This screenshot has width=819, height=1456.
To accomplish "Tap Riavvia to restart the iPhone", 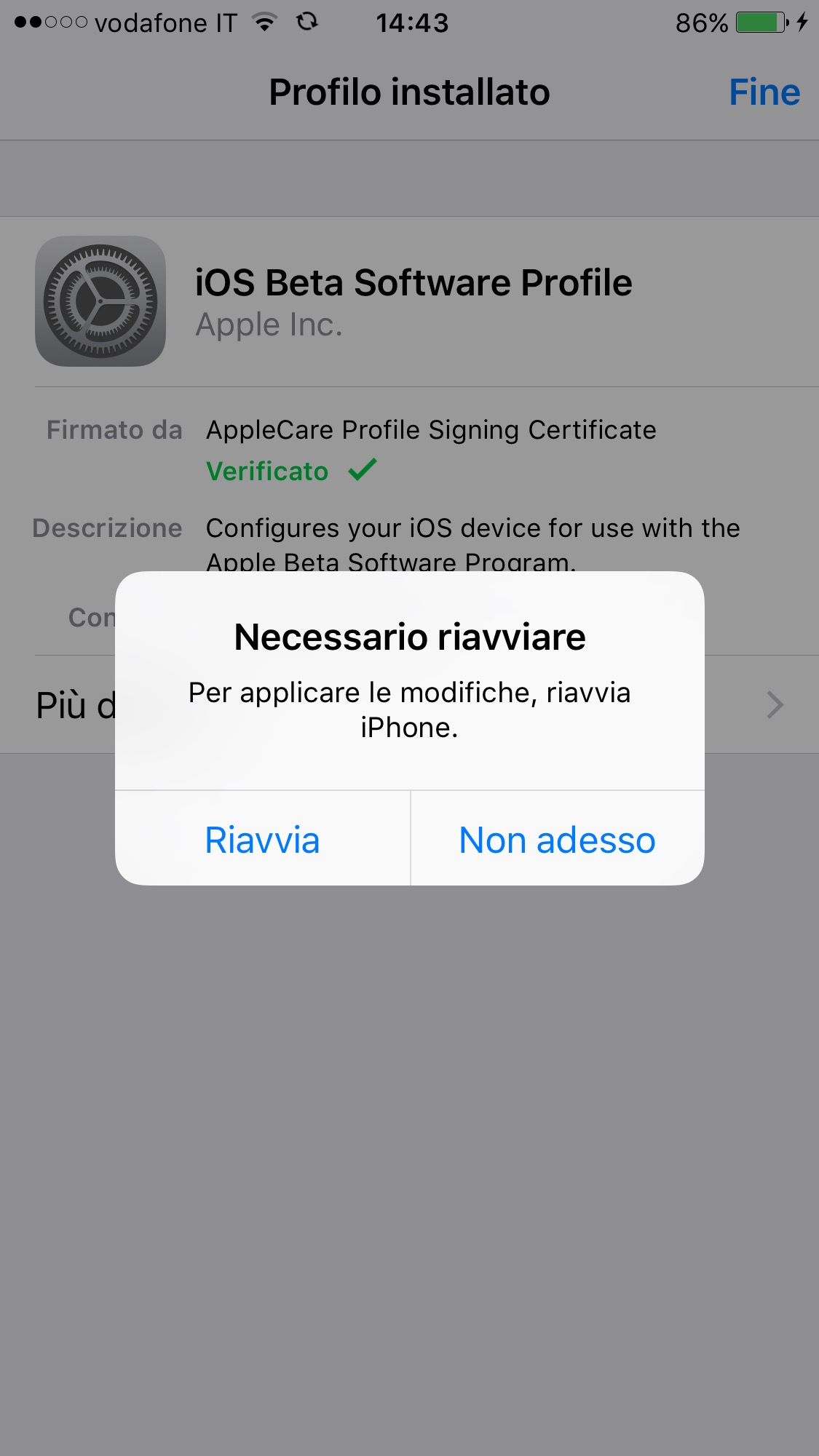I will pyautogui.click(x=262, y=840).
